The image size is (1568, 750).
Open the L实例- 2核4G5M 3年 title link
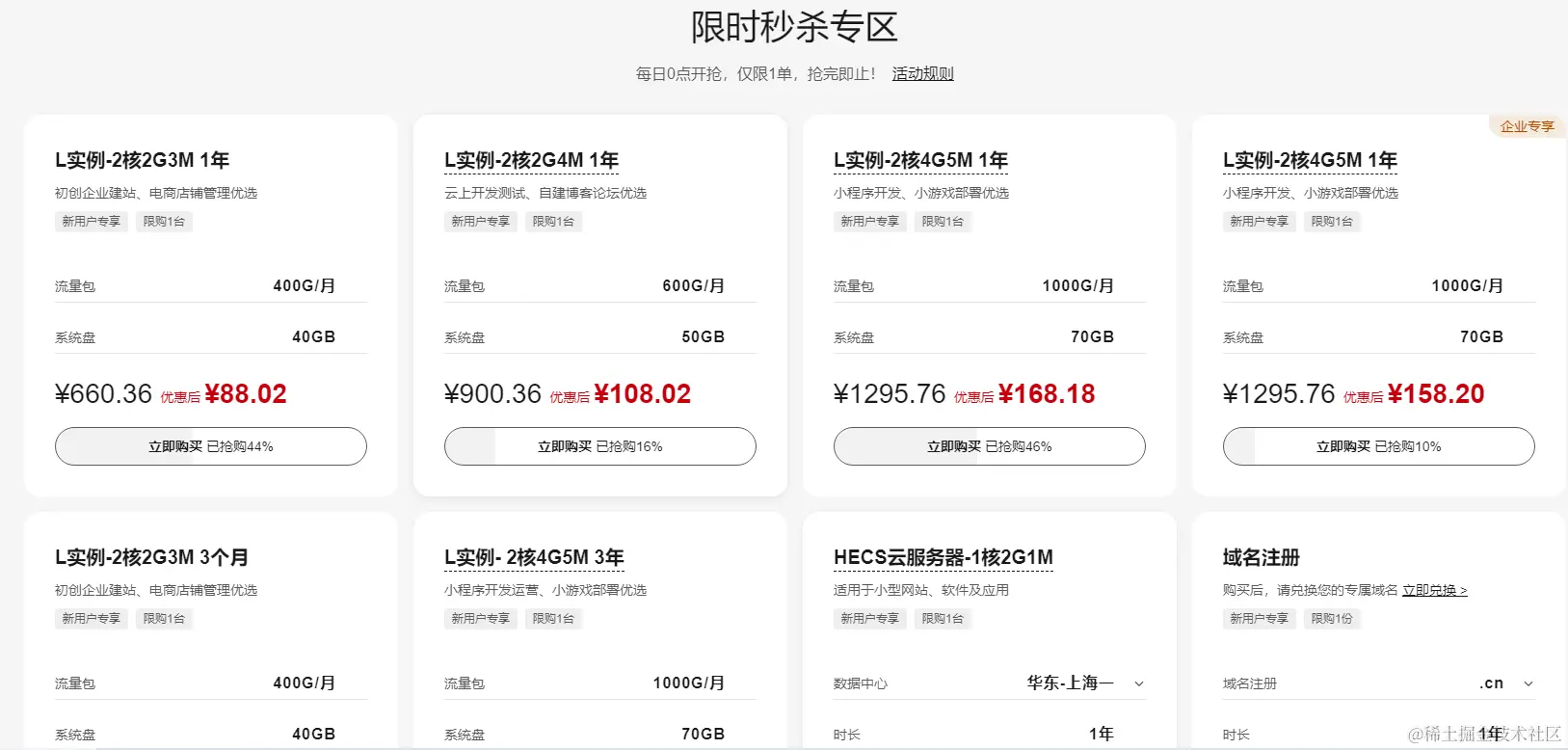(x=534, y=557)
